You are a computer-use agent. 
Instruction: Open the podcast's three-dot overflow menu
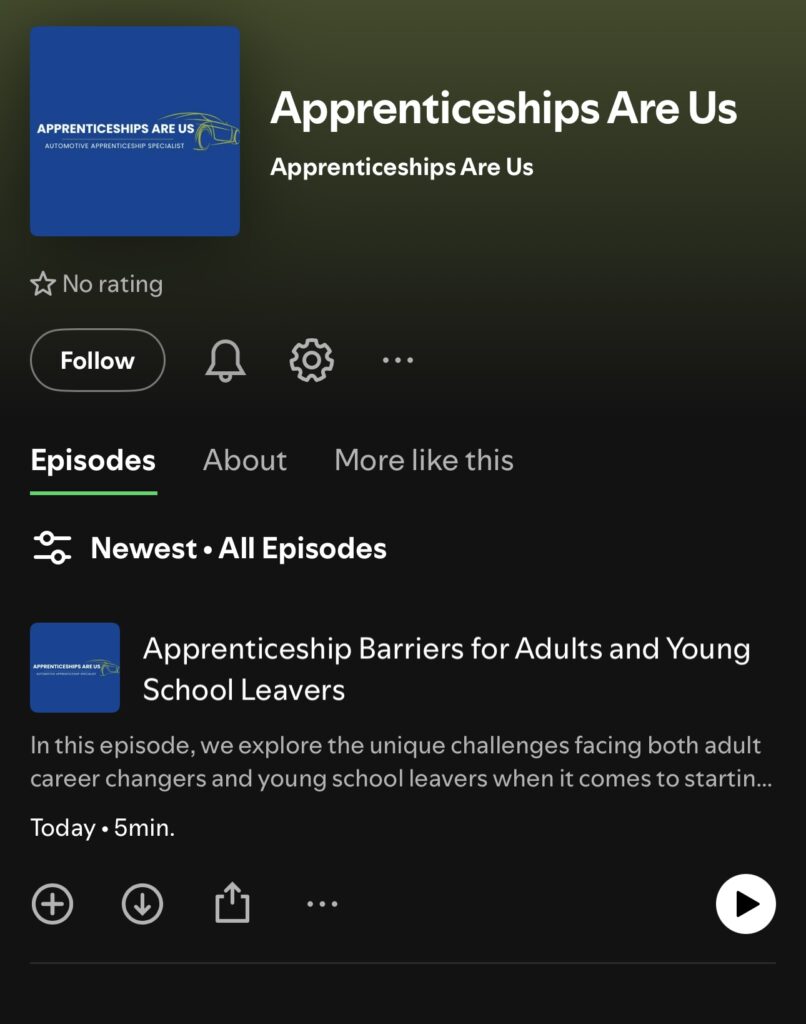pyautogui.click(x=398, y=360)
